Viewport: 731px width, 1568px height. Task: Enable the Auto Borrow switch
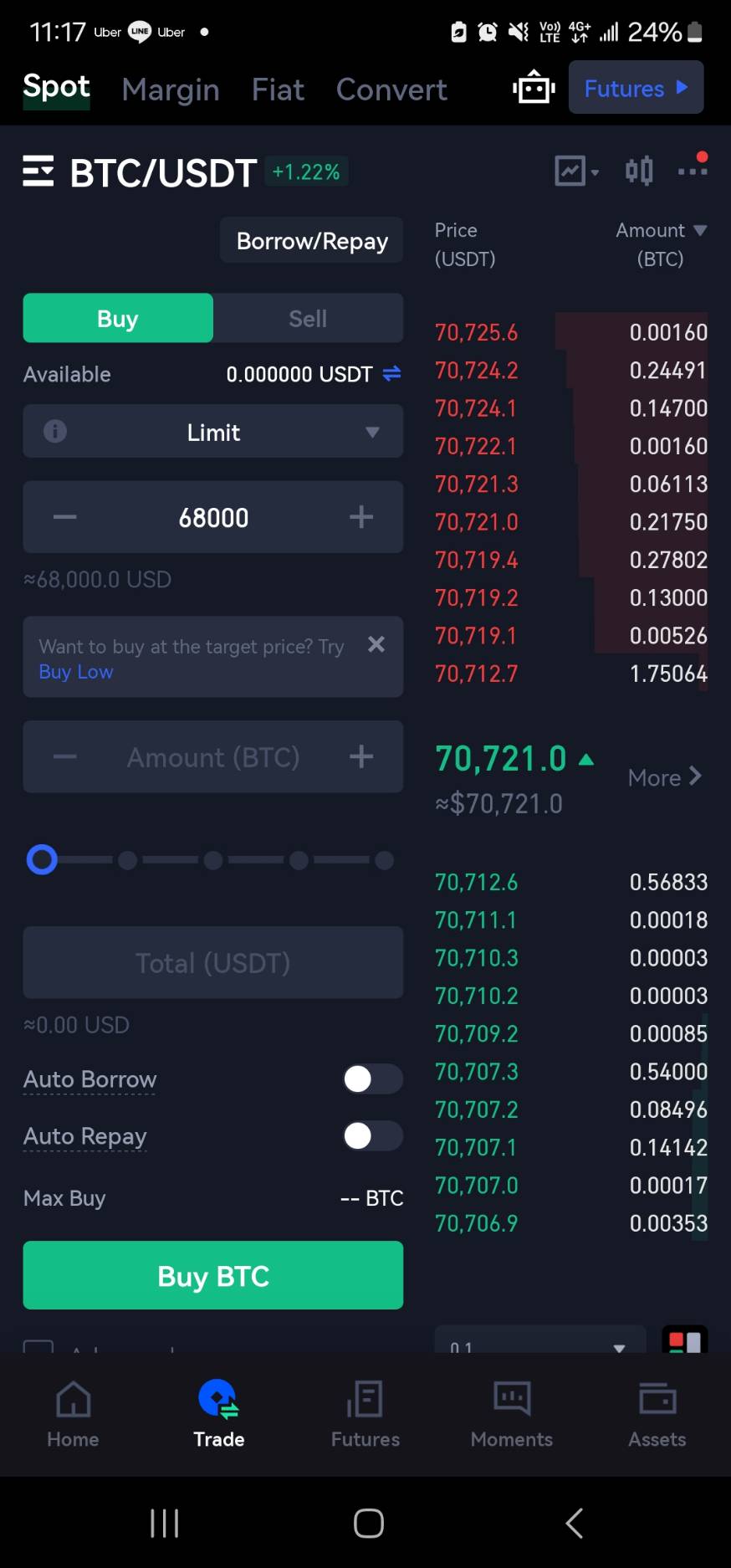372,1079
